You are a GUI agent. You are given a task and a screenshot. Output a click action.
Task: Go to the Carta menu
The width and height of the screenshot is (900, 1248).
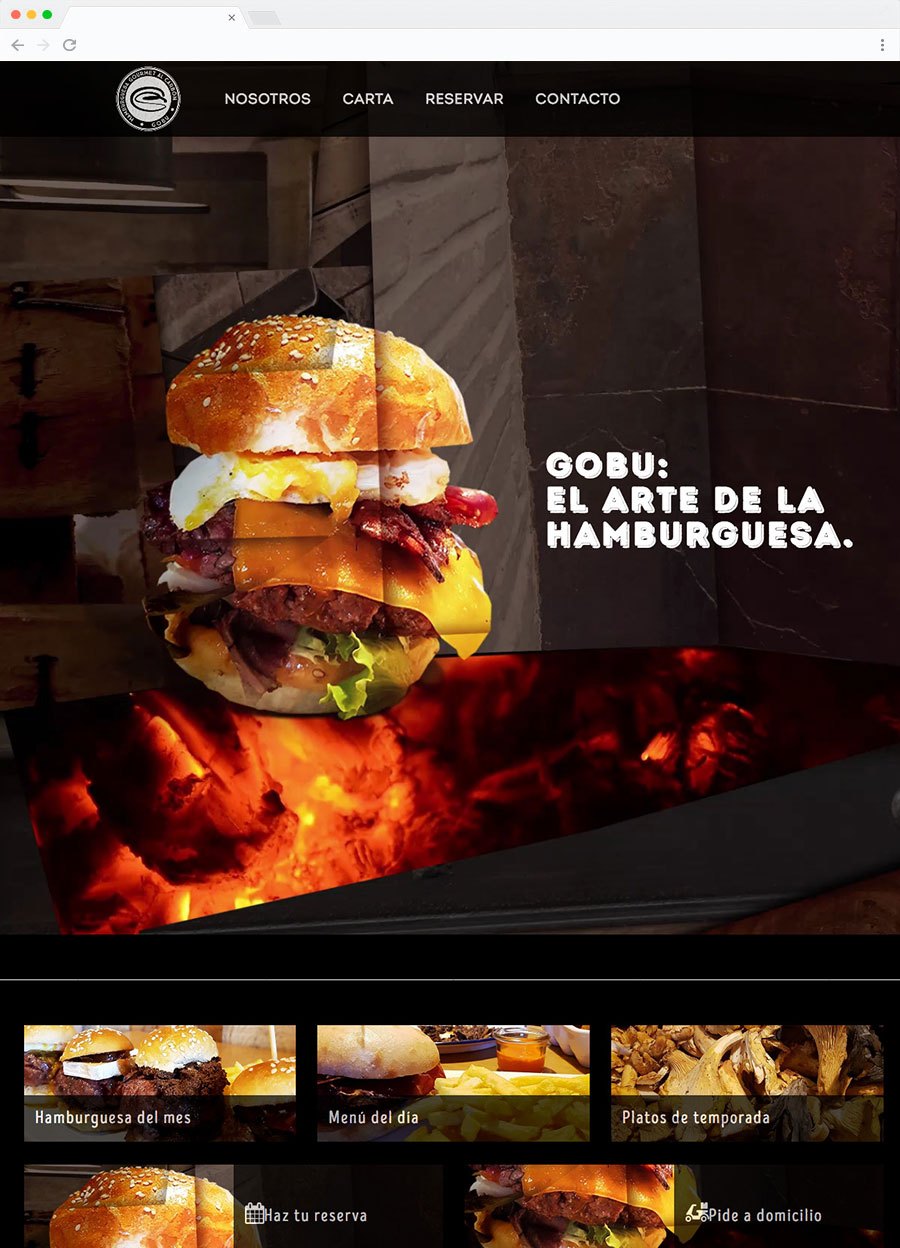[x=368, y=99]
